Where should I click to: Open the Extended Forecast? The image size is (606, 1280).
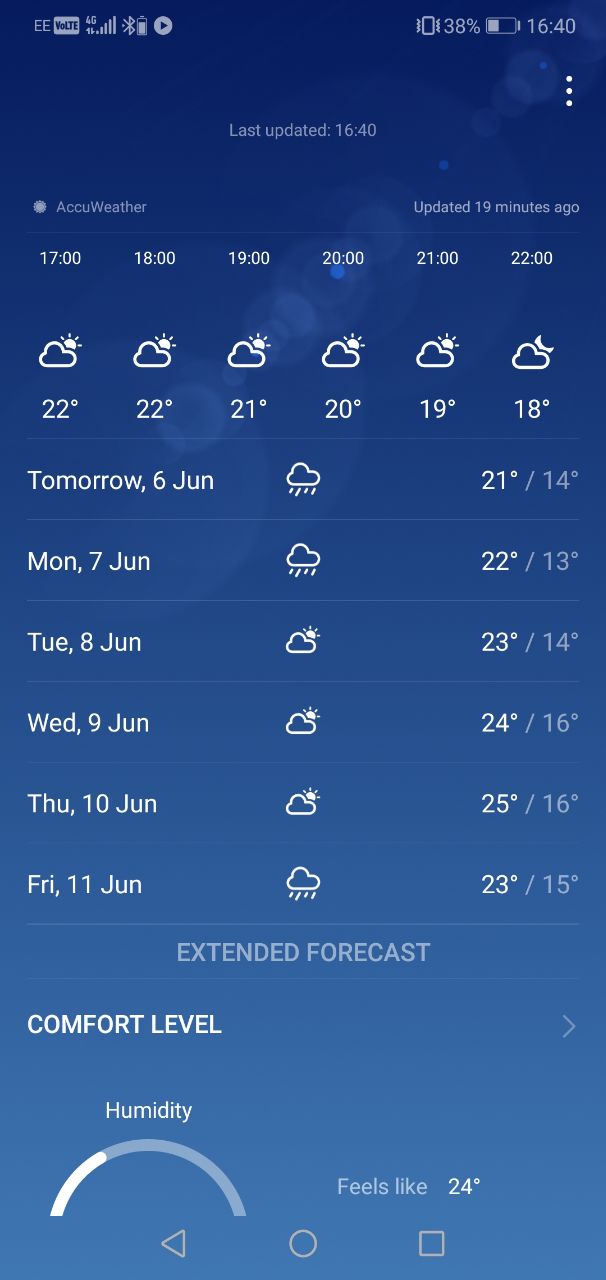tap(303, 952)
